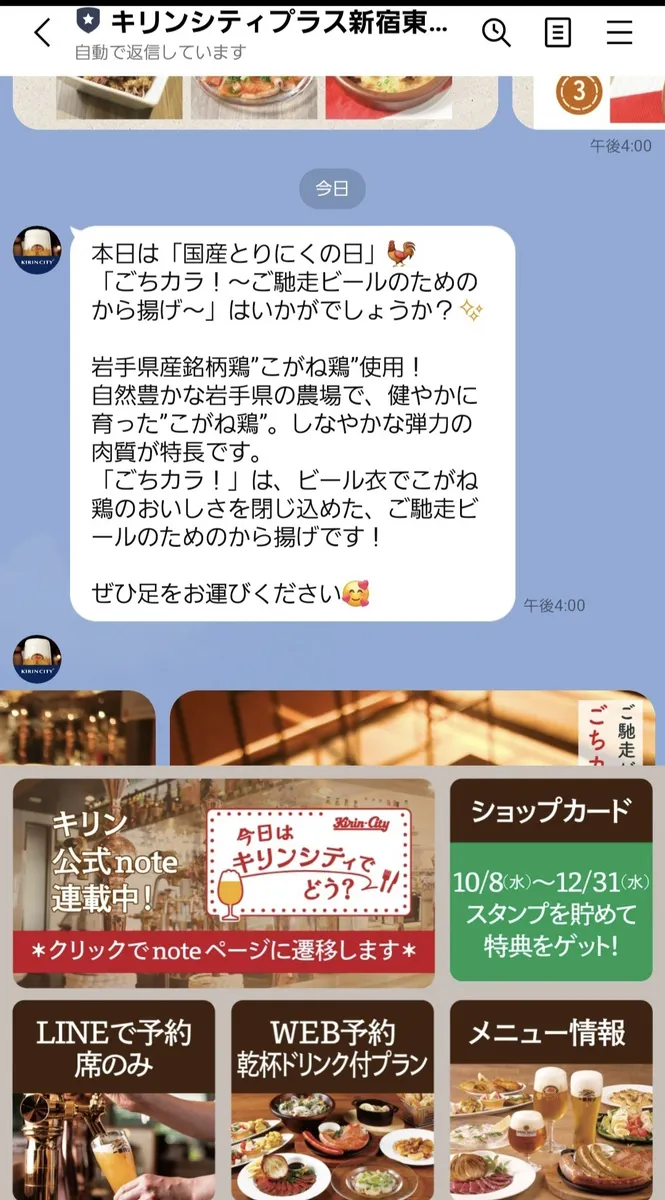Open the chat hamburger menu
This screenshot has width=665, height=1200.
point(619,33)
